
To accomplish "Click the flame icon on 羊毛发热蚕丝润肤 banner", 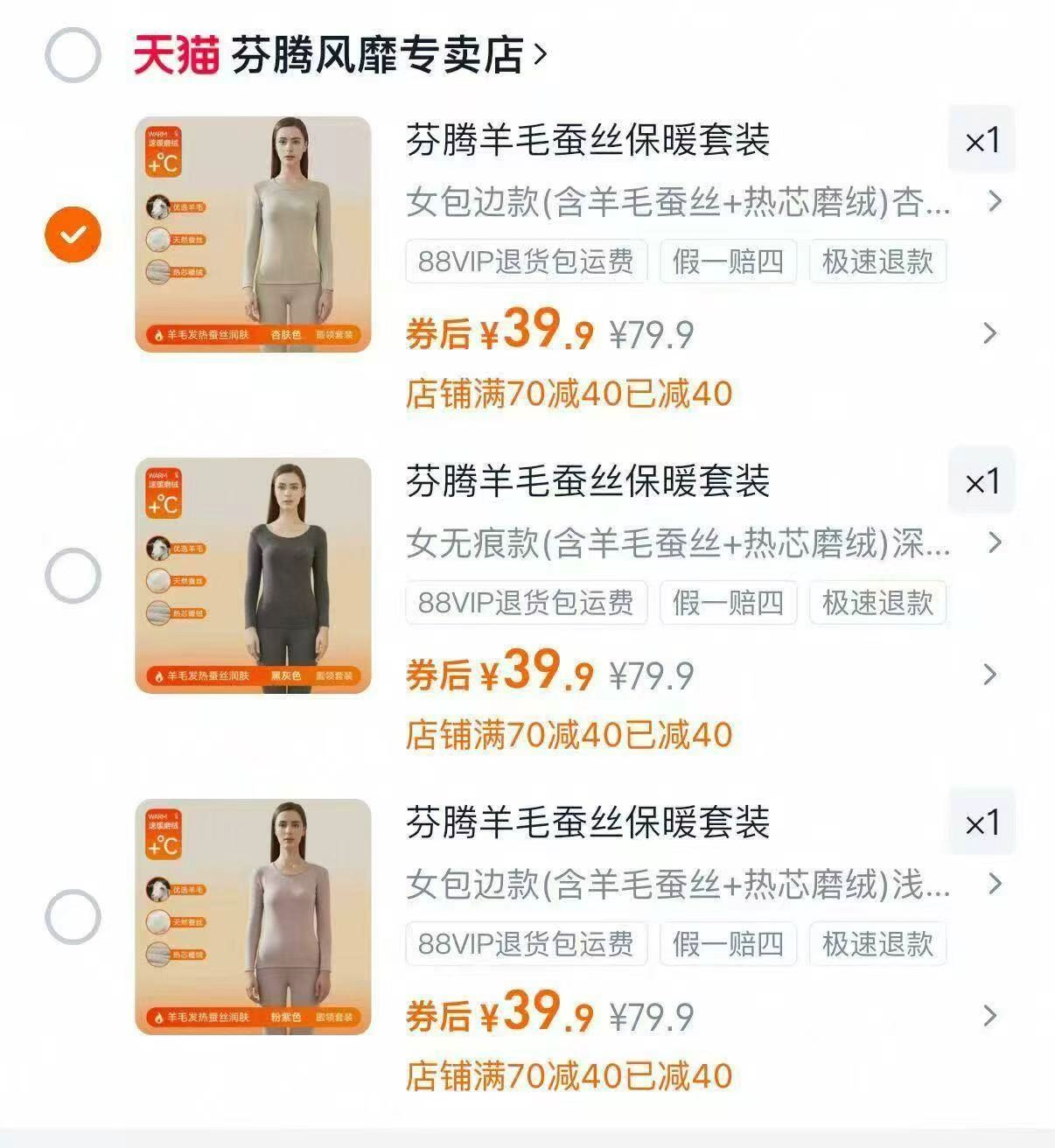I will pyautogui.click(x=157, y=335).
